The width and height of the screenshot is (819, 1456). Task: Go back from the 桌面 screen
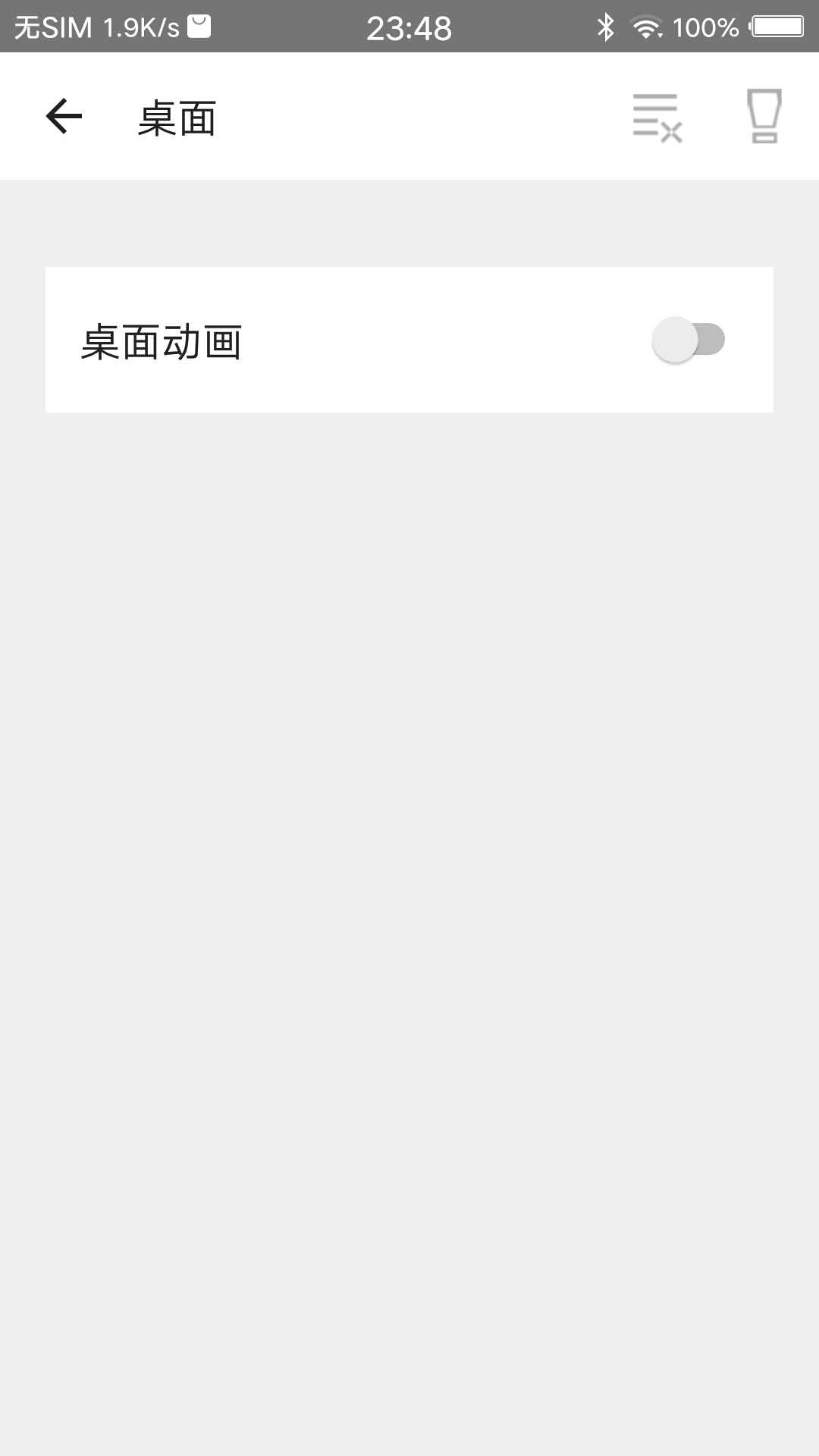(x=64, y=117)
